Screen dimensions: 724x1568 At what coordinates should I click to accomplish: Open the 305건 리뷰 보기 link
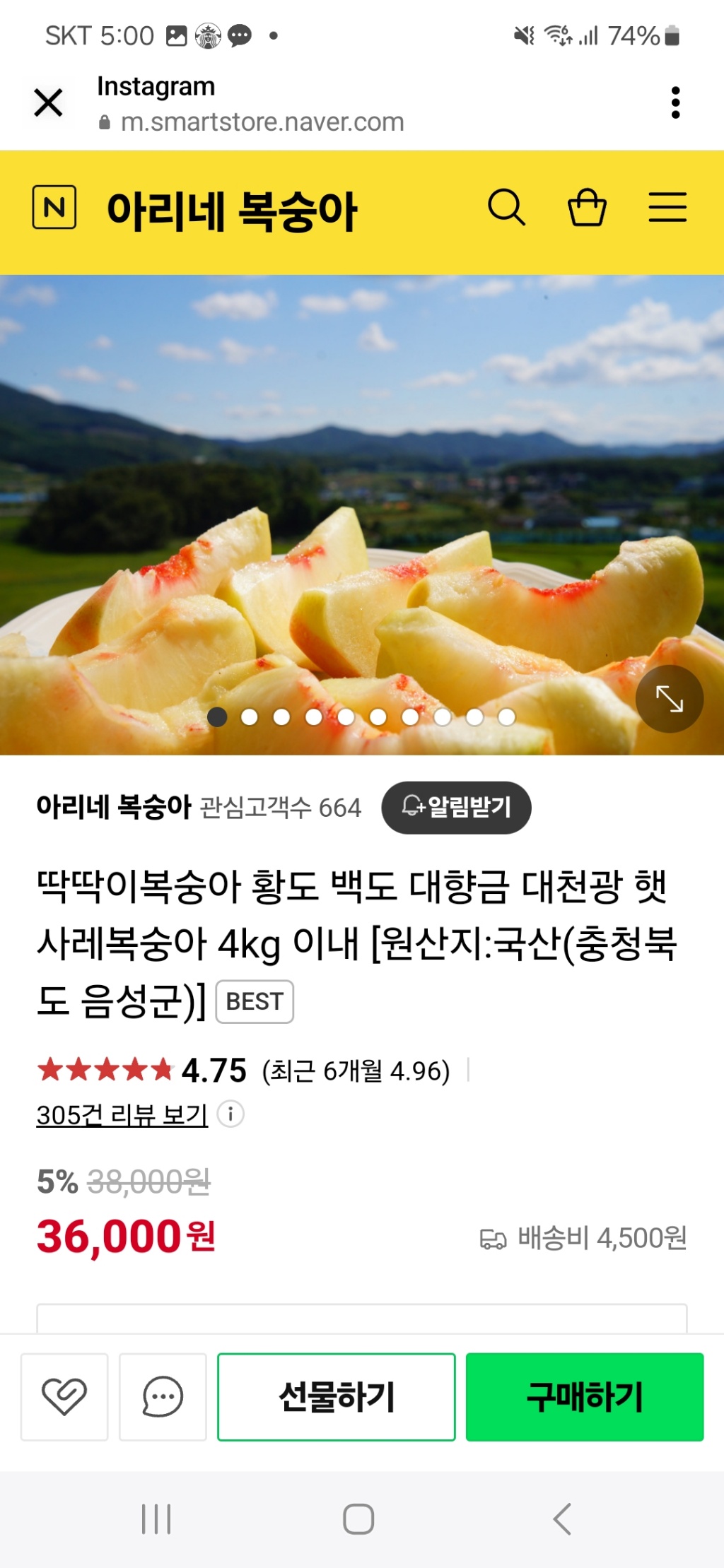[122, 1114]
